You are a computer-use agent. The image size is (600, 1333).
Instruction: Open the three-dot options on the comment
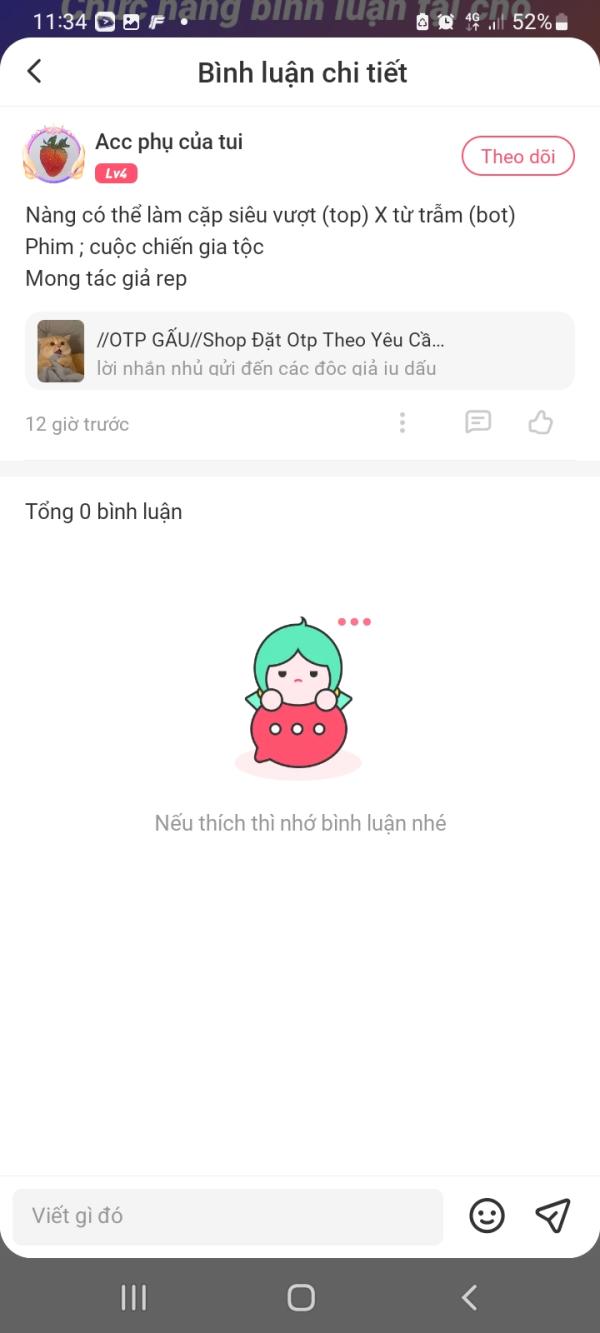402,423
